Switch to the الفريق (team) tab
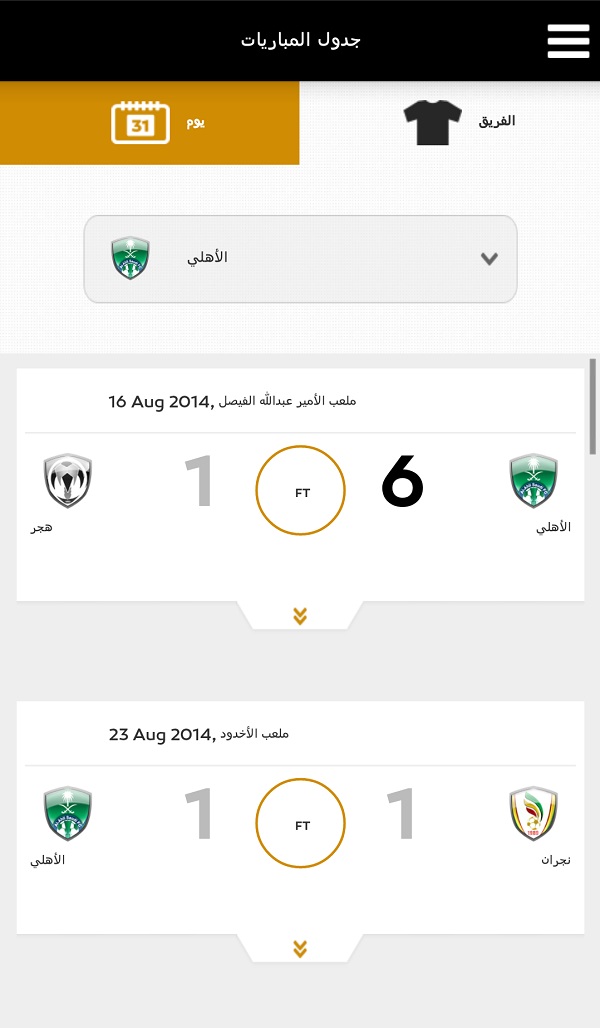Screen dimensions: 600x1028 tap(450, 123)
